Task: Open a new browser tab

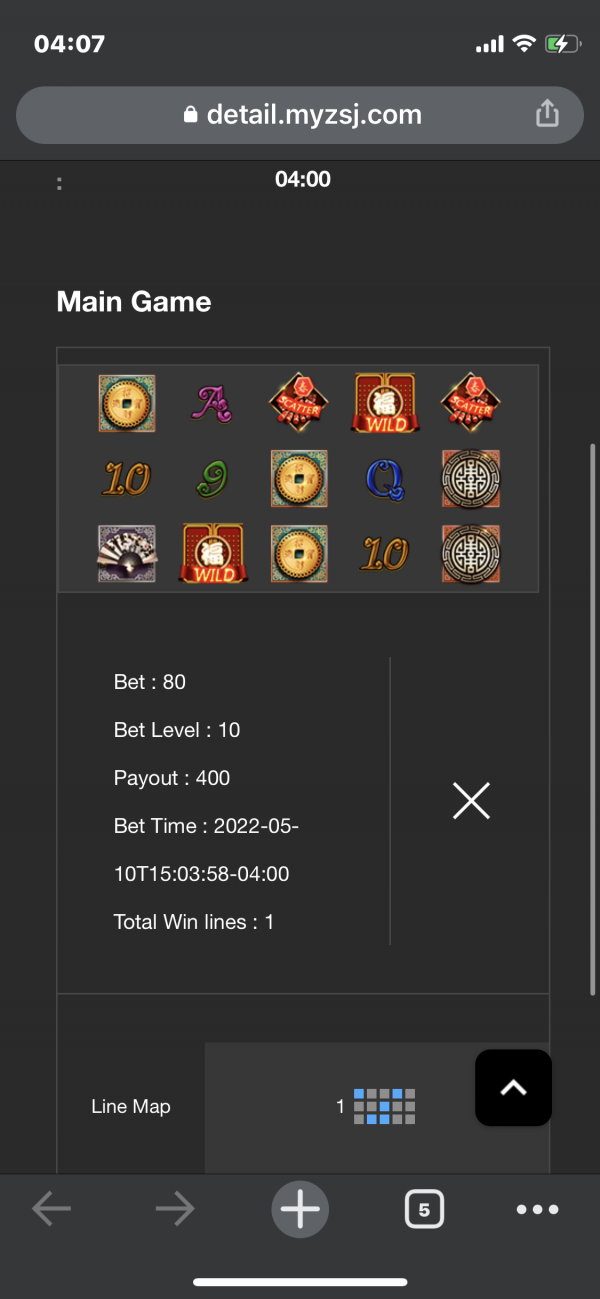Action: (x=299, y=1209)
